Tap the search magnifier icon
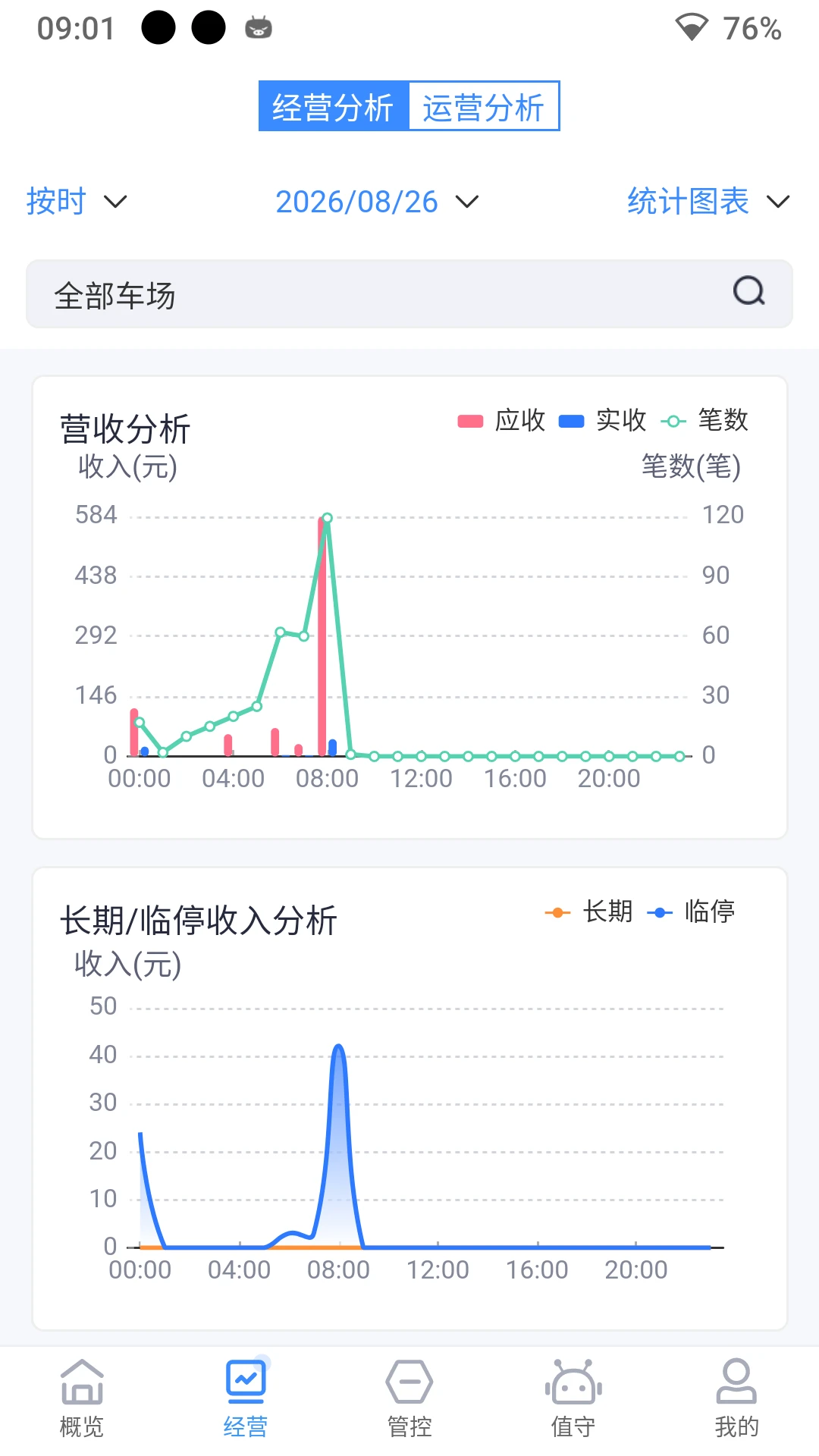The height and width of the screenshot is (1456, 819). click(749, 291)
